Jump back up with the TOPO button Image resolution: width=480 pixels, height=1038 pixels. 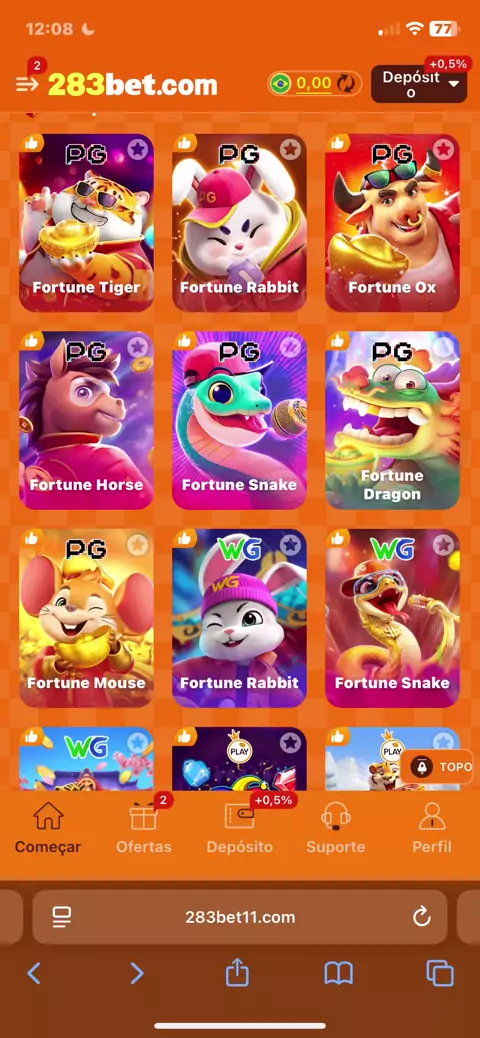437,767
